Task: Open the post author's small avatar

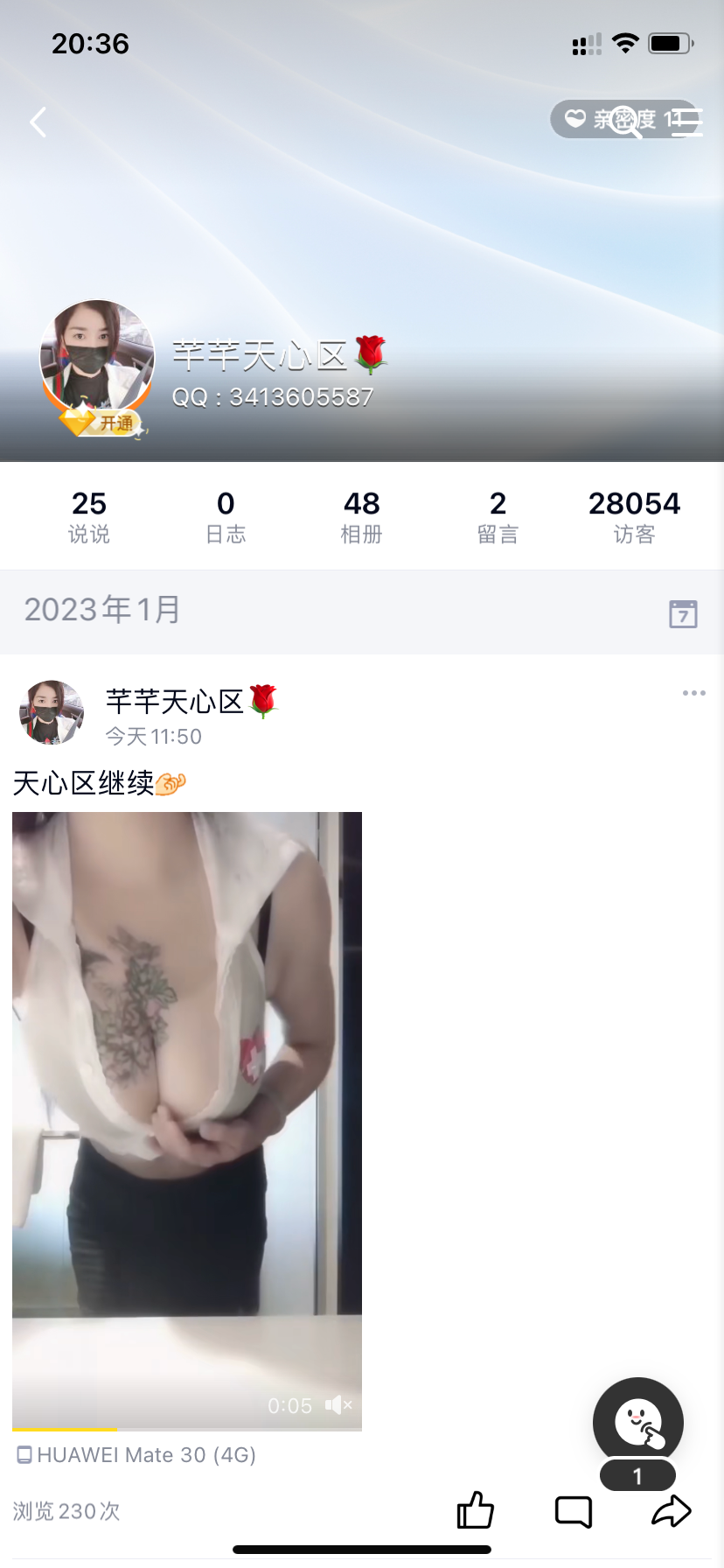Action: pos(52,712)
